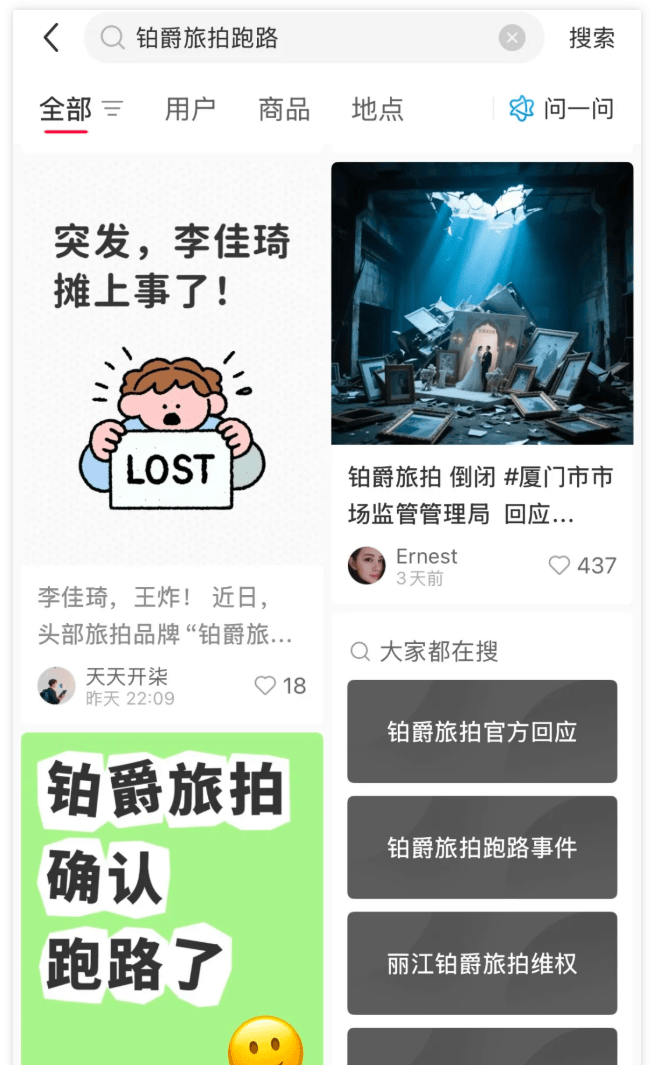The width and height of the screenshot is (663, 1065).
Task: Search 丽江铂爵旅拍维权
Action: pos(482,963)
